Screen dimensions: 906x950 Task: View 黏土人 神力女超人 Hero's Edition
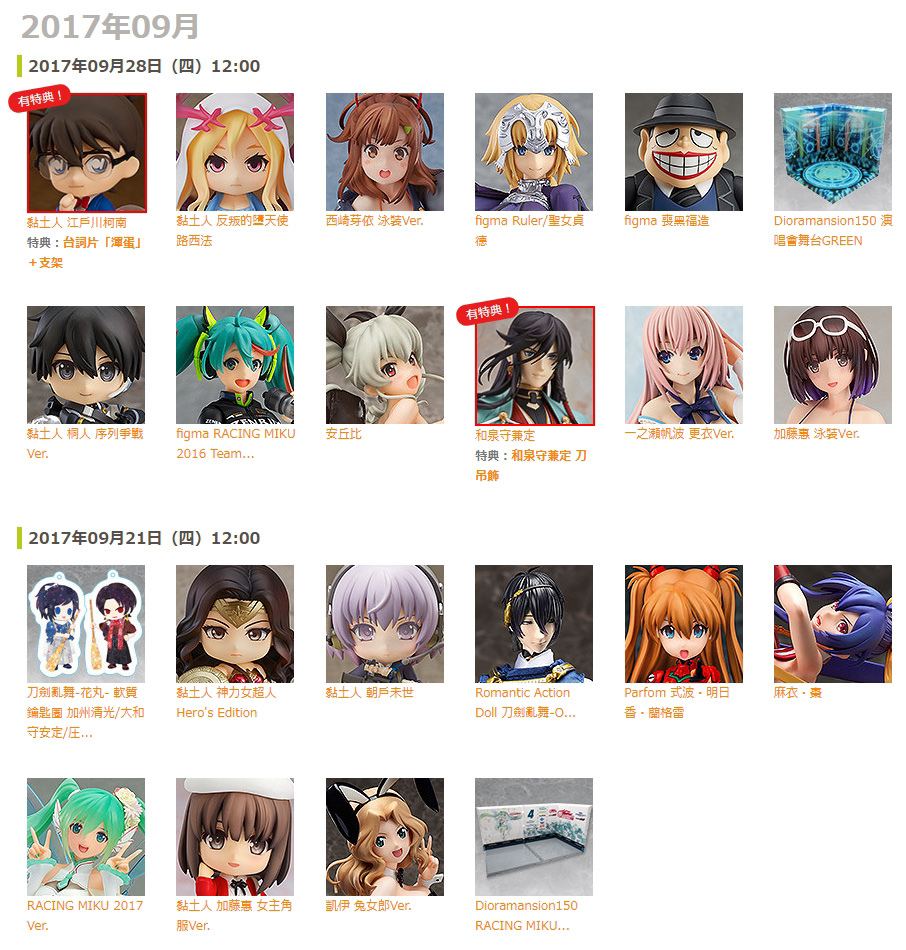click(x=235, y=624)
